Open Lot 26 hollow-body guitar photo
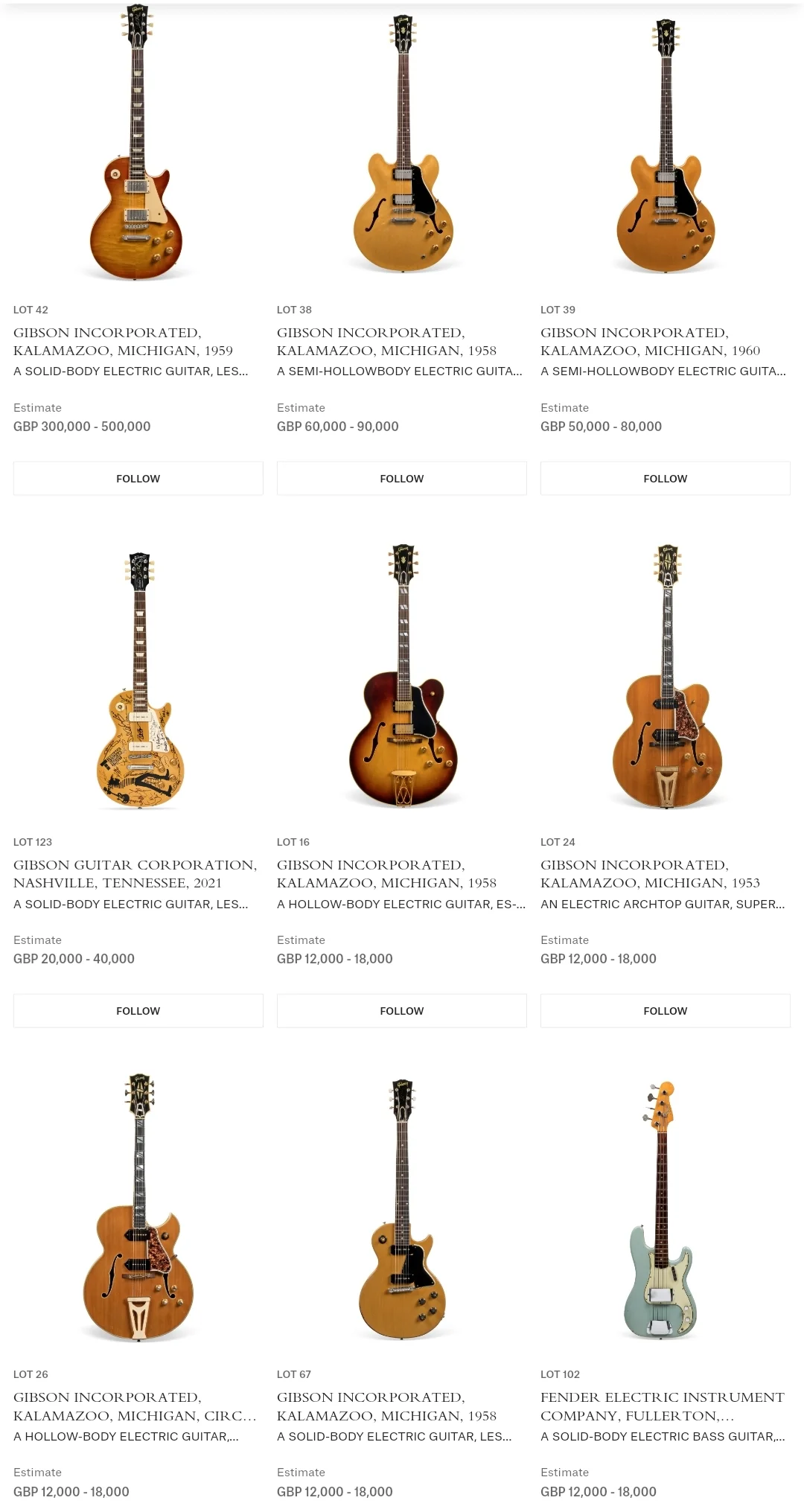The width and height of the screenshot is (804, 1512). coord(138,1210)
